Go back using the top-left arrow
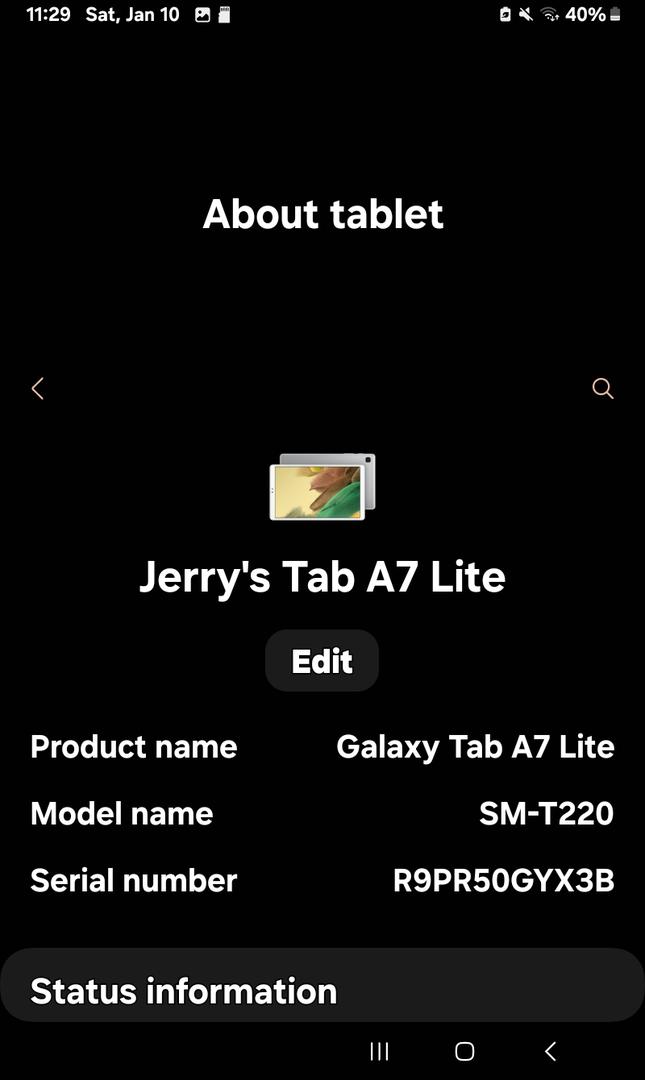This screenshot has height=1080, width=645. (38, 388)
